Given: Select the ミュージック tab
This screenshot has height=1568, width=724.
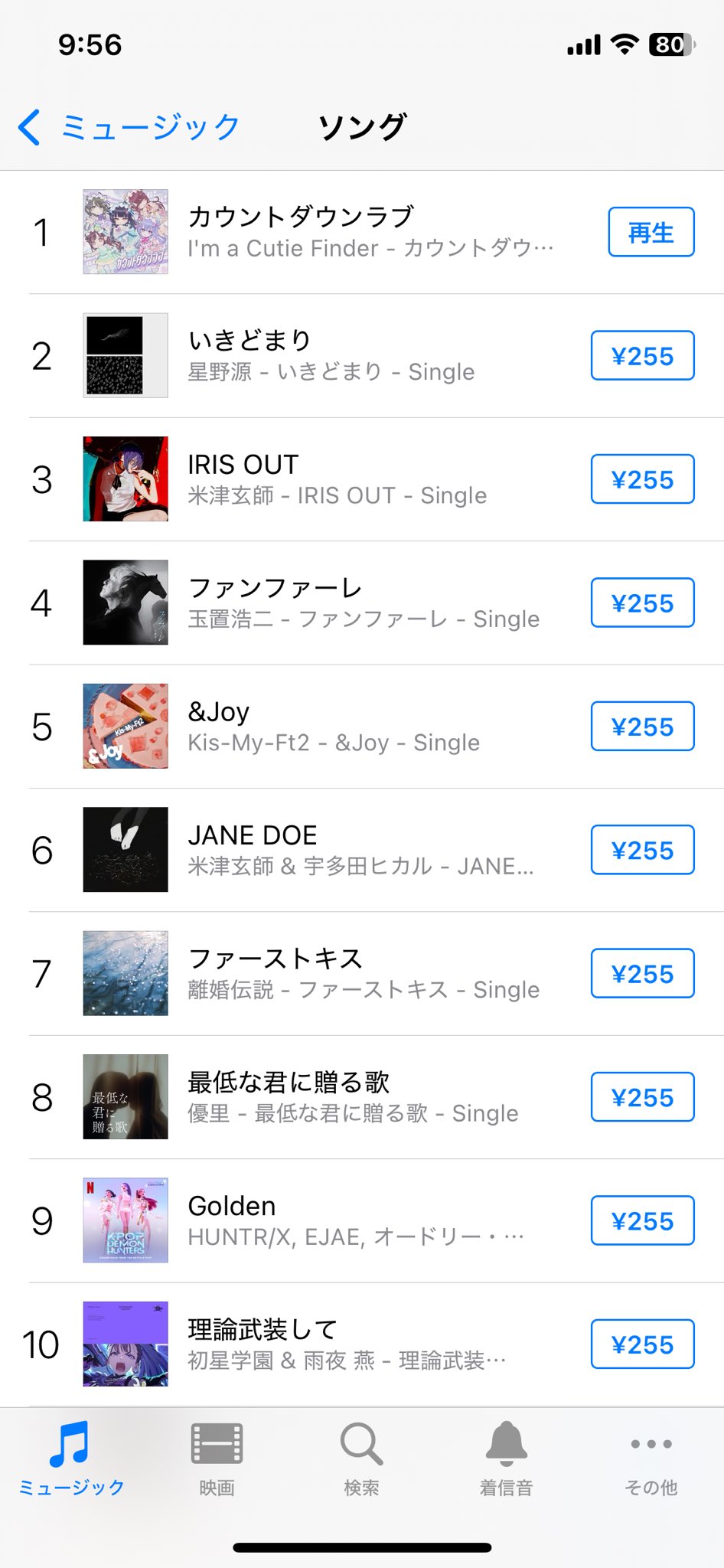Looking at the screenshot, I should [x=71, y=1459].
